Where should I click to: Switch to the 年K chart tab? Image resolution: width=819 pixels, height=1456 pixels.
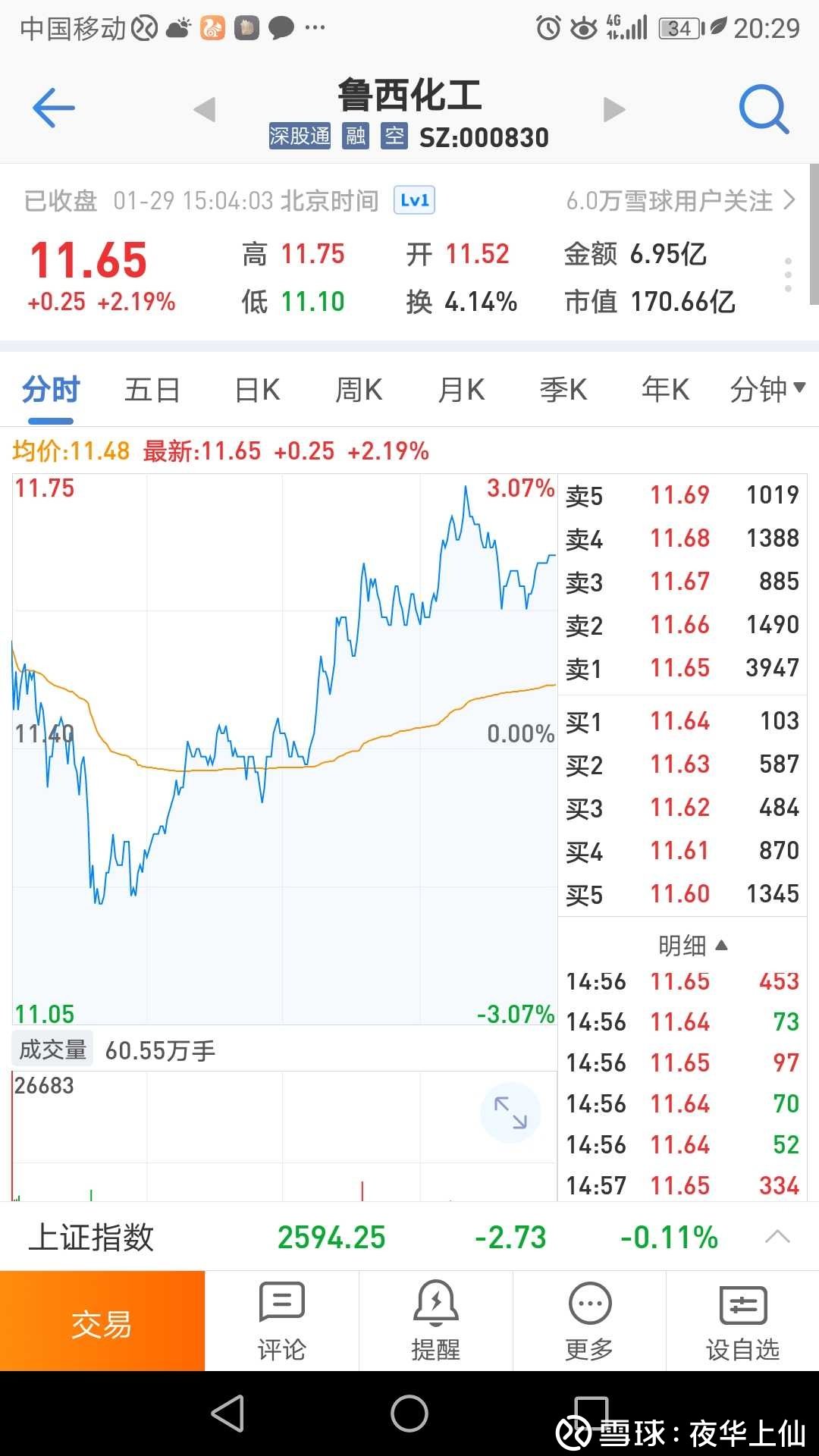[665, 390]
